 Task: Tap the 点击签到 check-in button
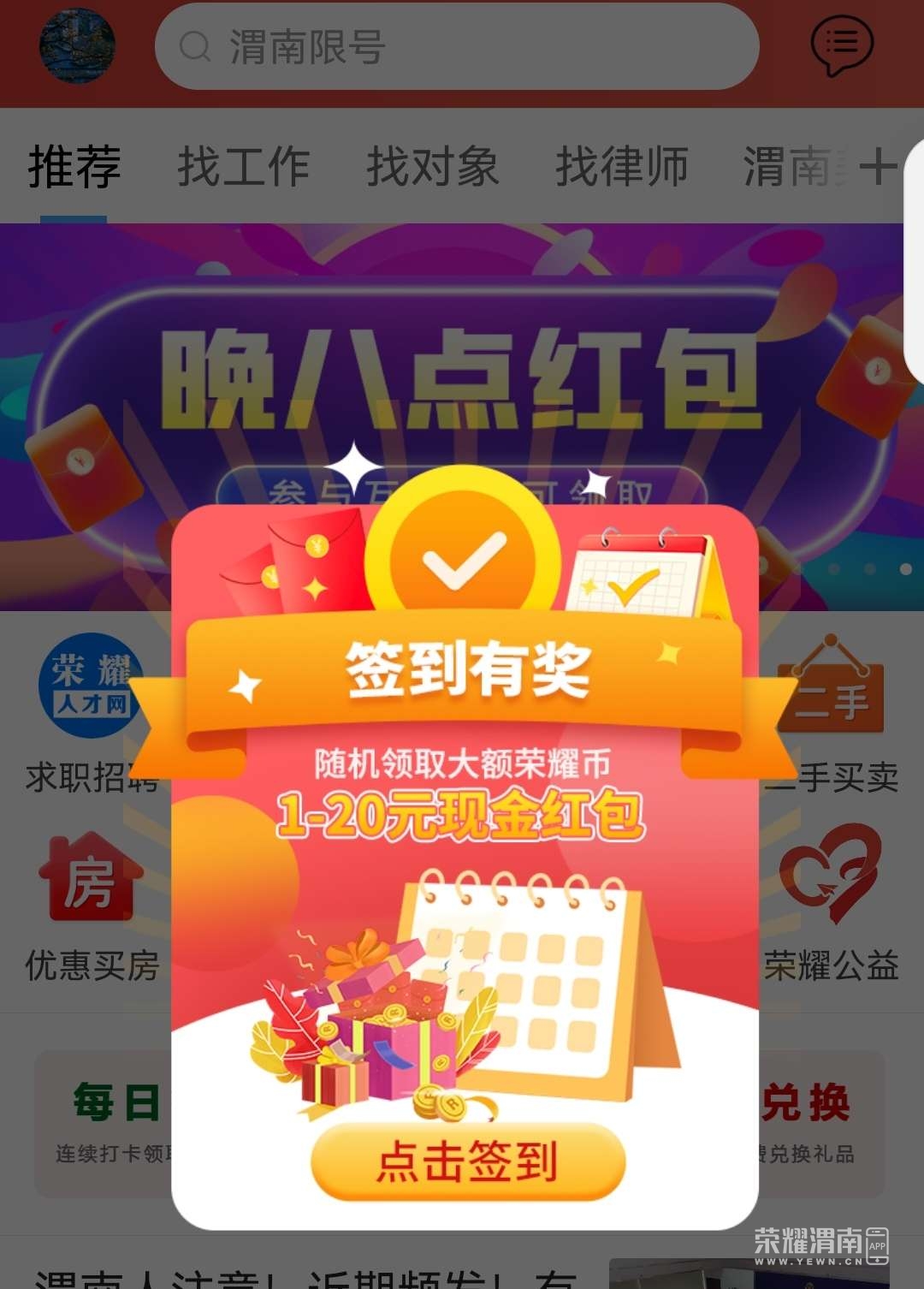coord(468,1161)
